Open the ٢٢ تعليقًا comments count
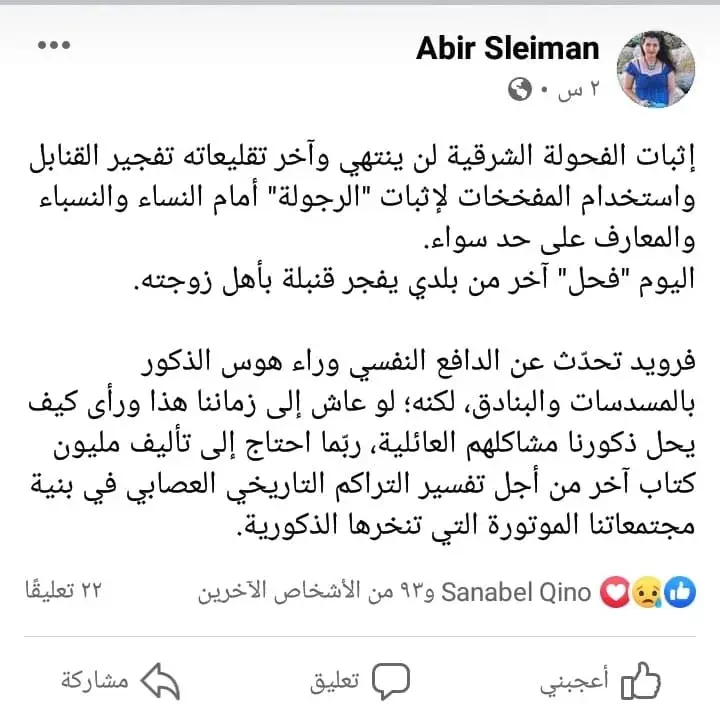 click(63, 590)
